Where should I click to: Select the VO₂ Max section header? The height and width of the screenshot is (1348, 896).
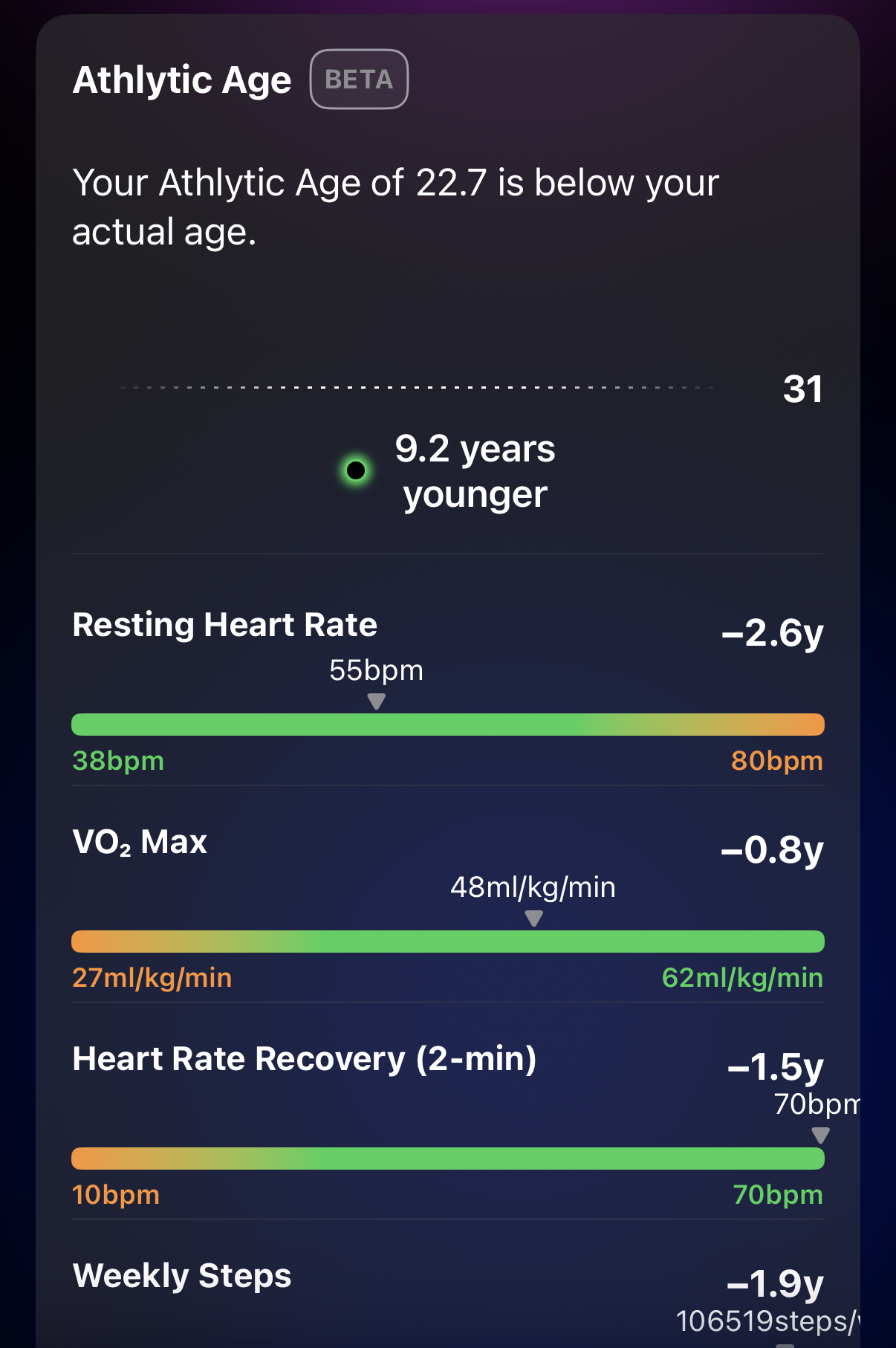139,842
